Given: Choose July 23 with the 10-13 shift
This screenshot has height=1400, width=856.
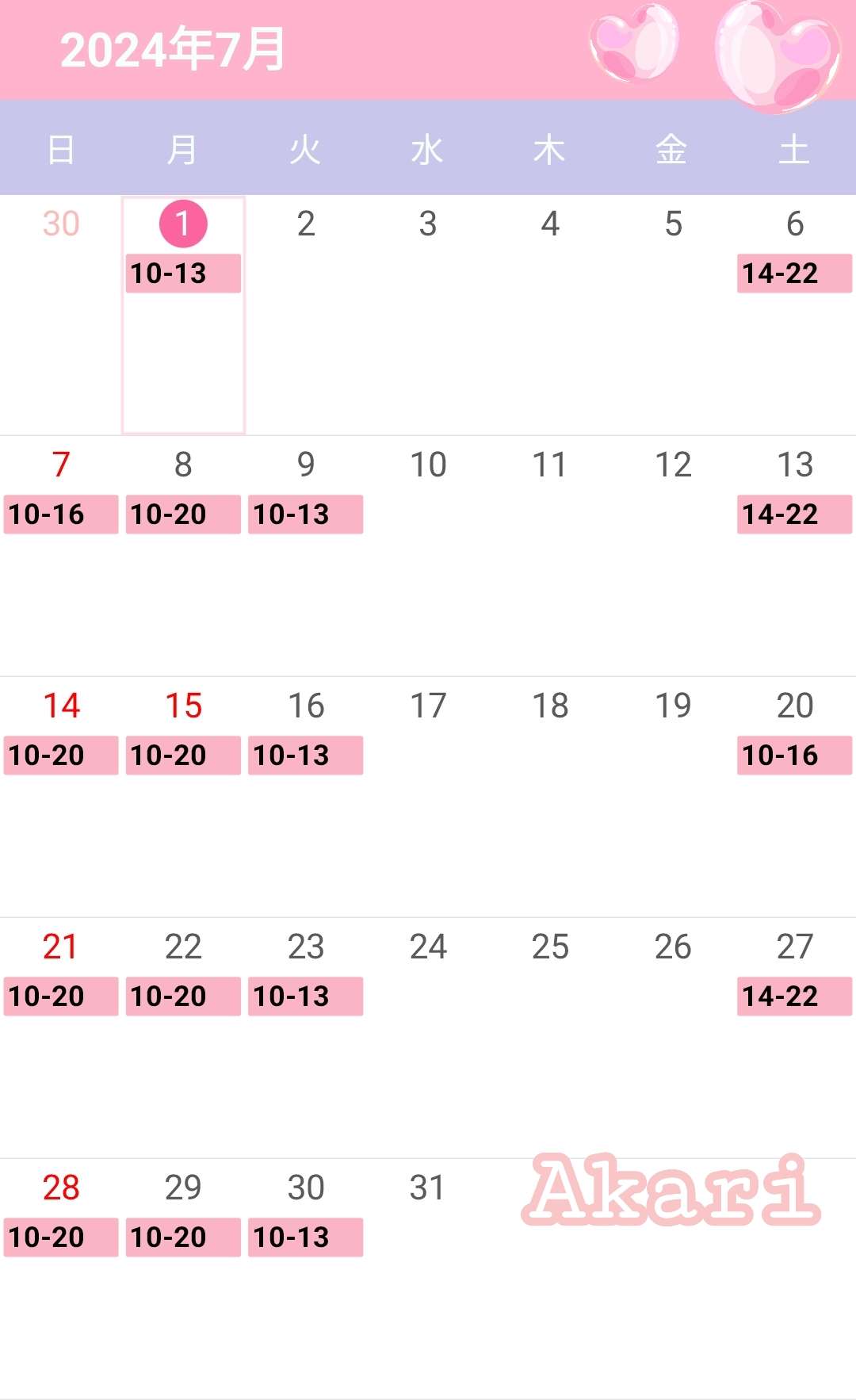Looking at the screenshot, I should coord(306,1038).
